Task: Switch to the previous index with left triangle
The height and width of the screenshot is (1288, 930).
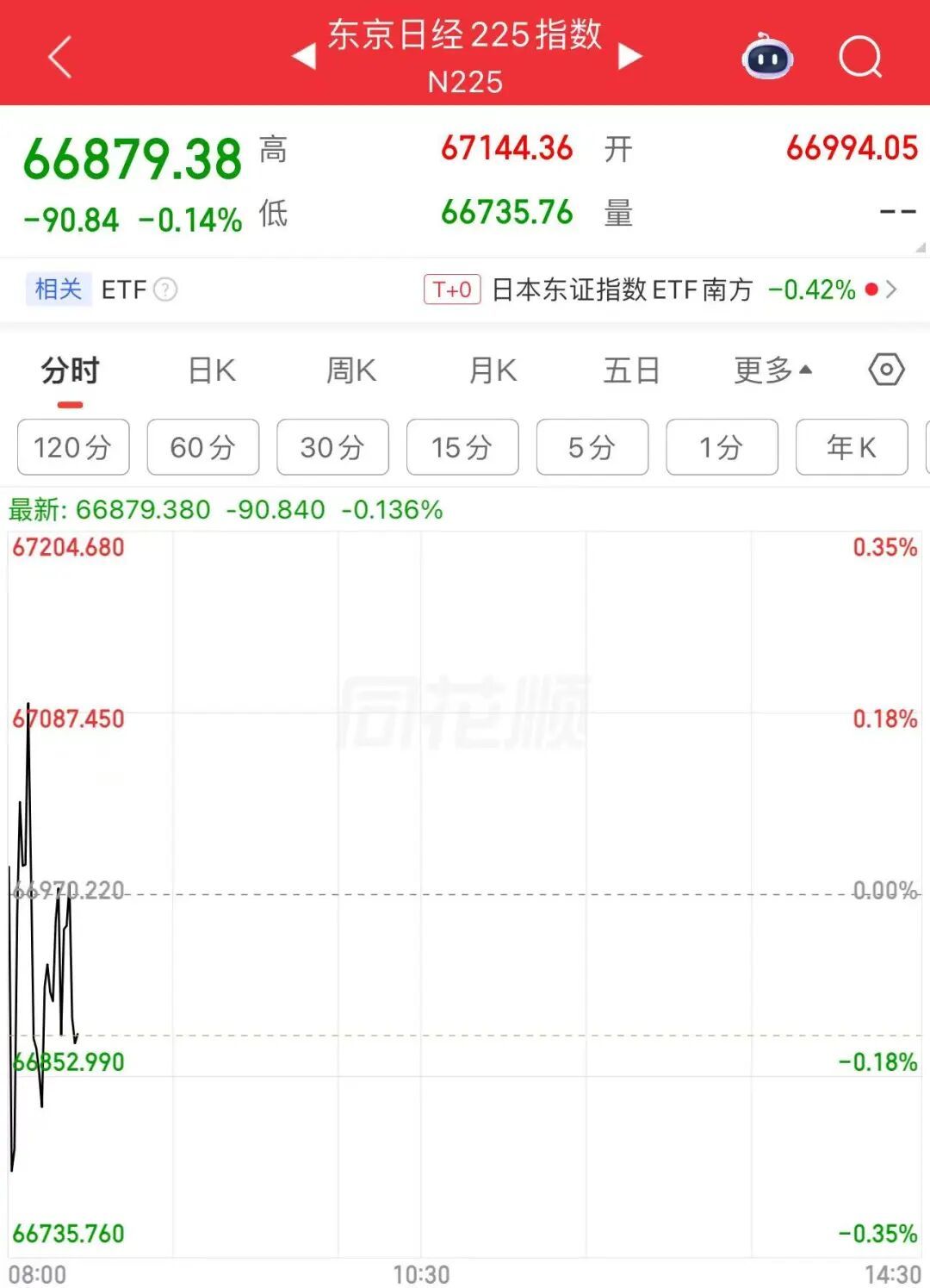Action: coord(304,57)
